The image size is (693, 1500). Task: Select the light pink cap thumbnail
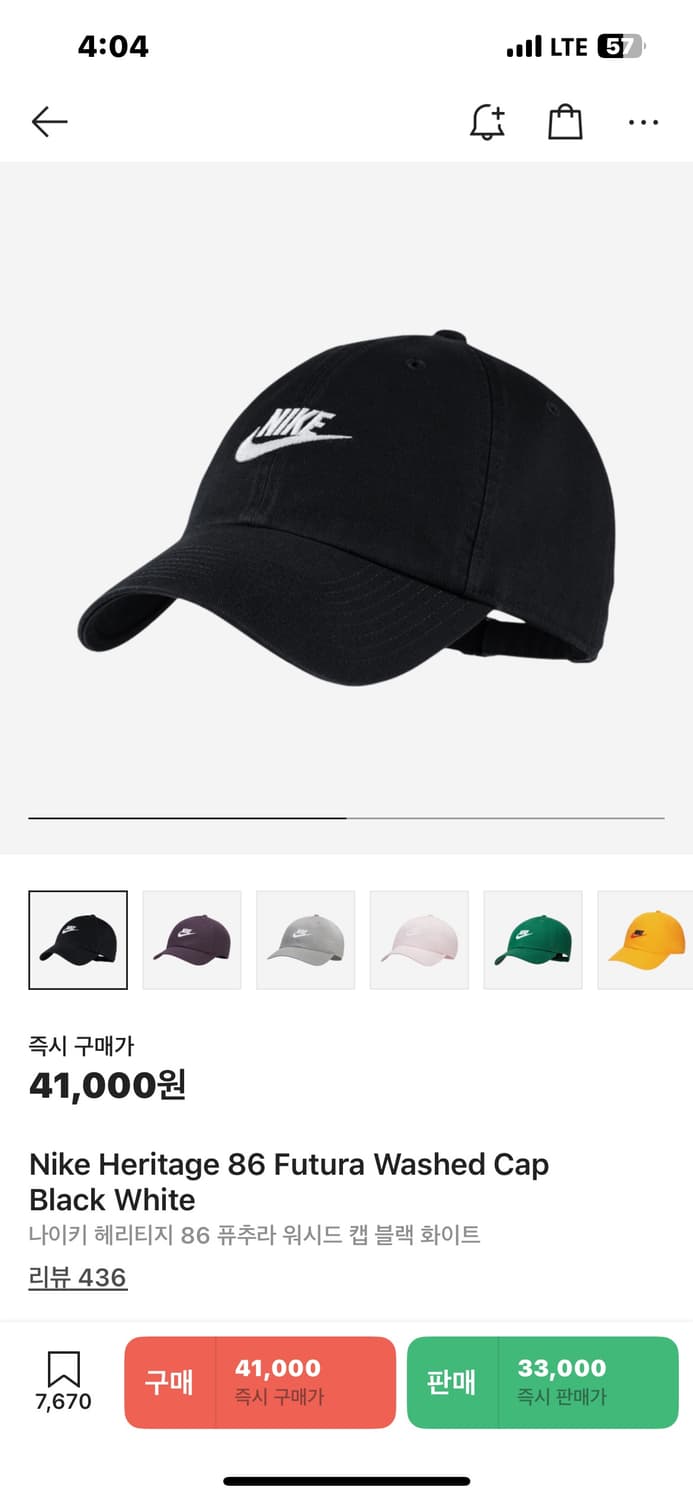419,940
